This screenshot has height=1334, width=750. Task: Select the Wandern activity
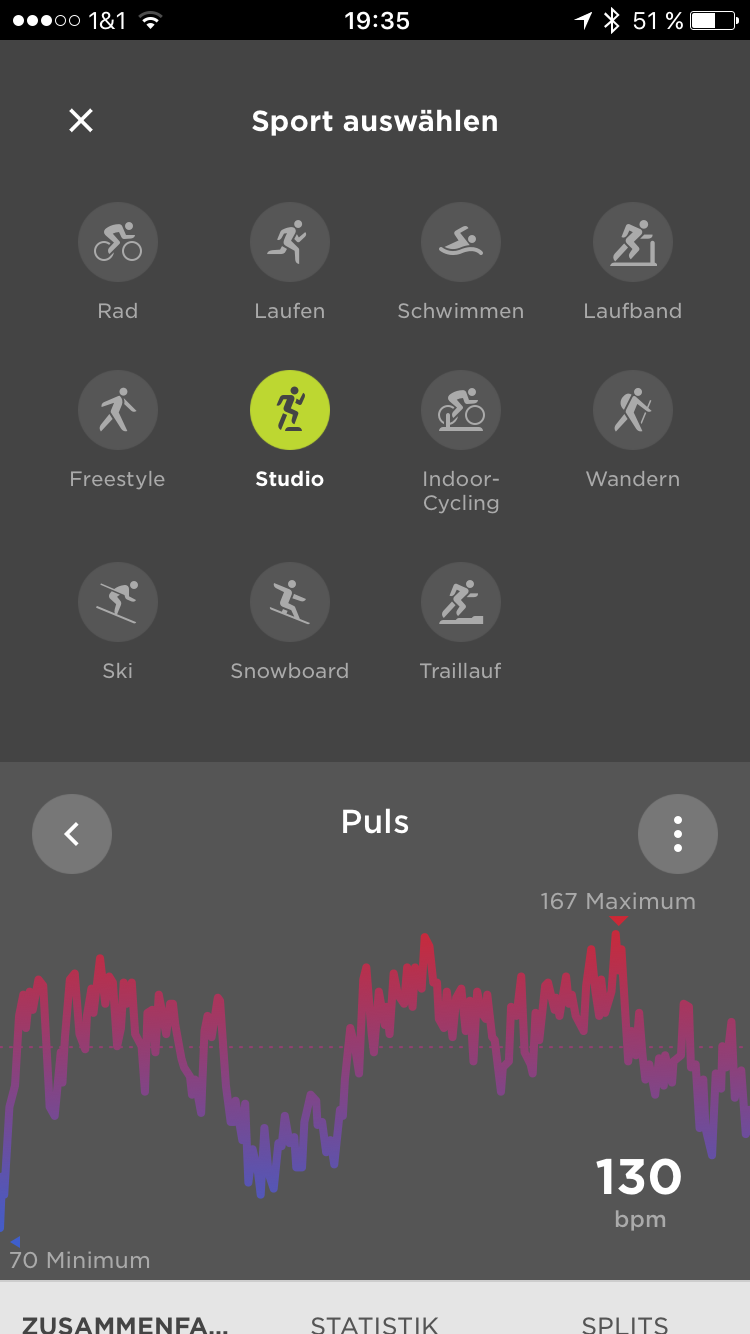click(633, 411)
